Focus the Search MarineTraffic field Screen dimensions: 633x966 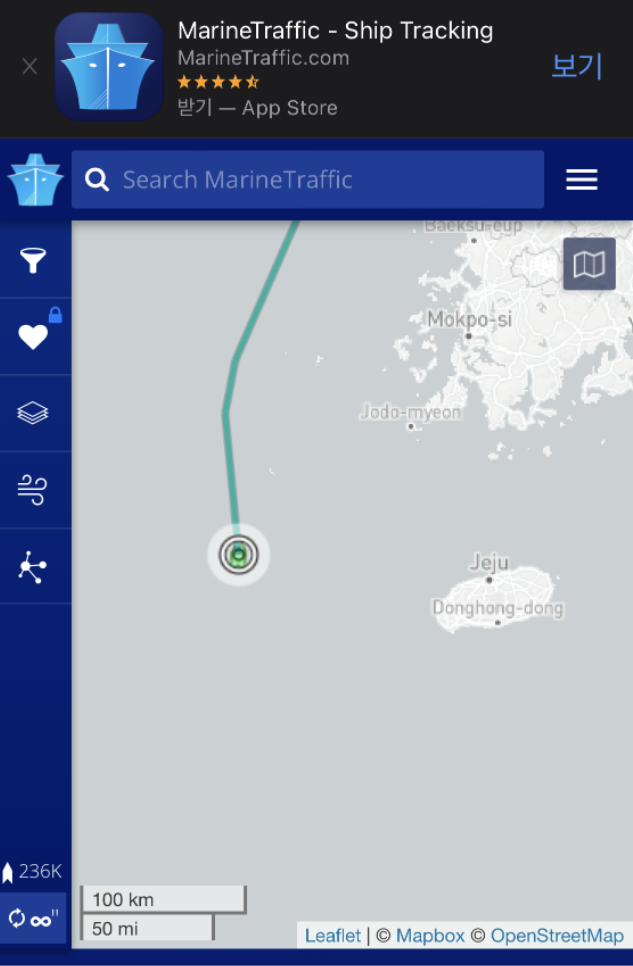coord(308,180)
